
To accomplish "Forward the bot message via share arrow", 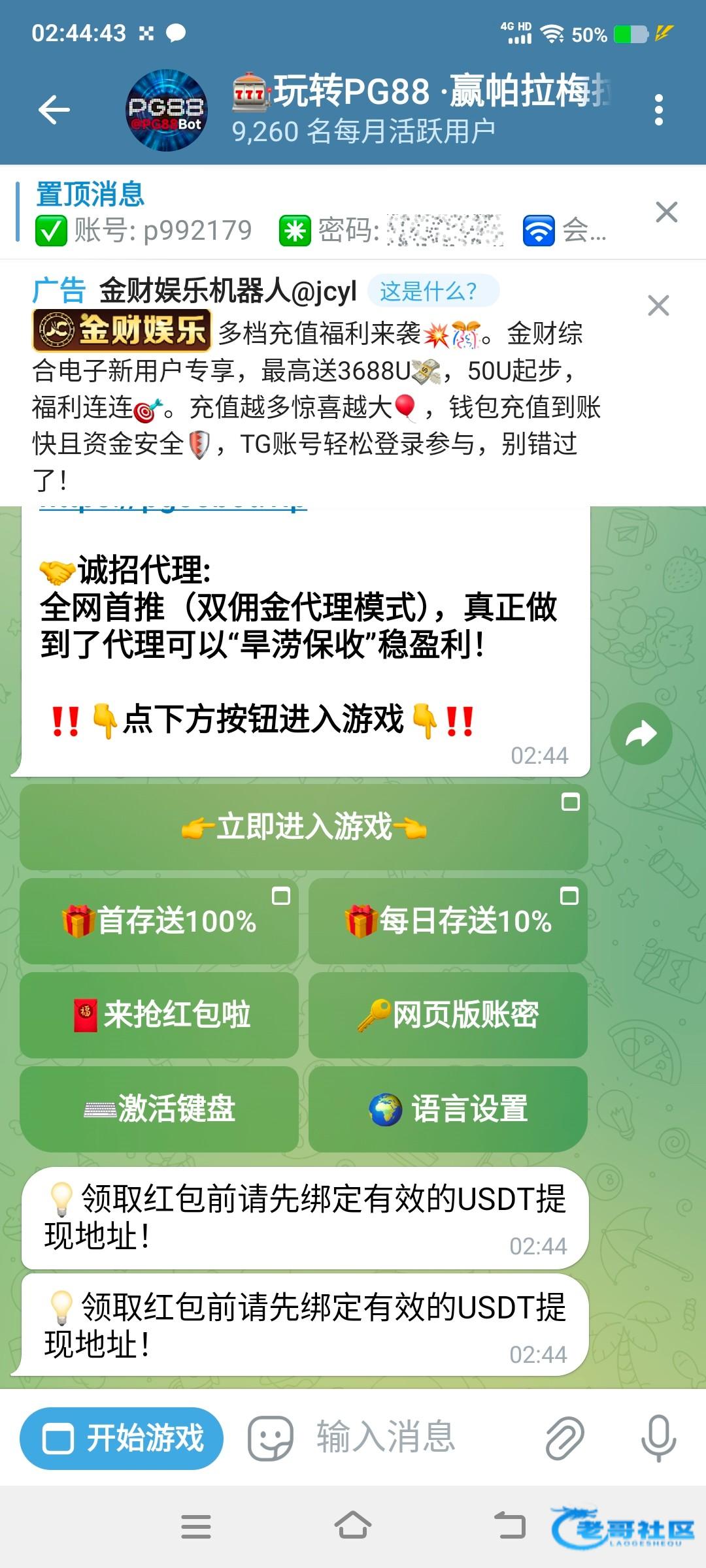I will tap(641, 734).
